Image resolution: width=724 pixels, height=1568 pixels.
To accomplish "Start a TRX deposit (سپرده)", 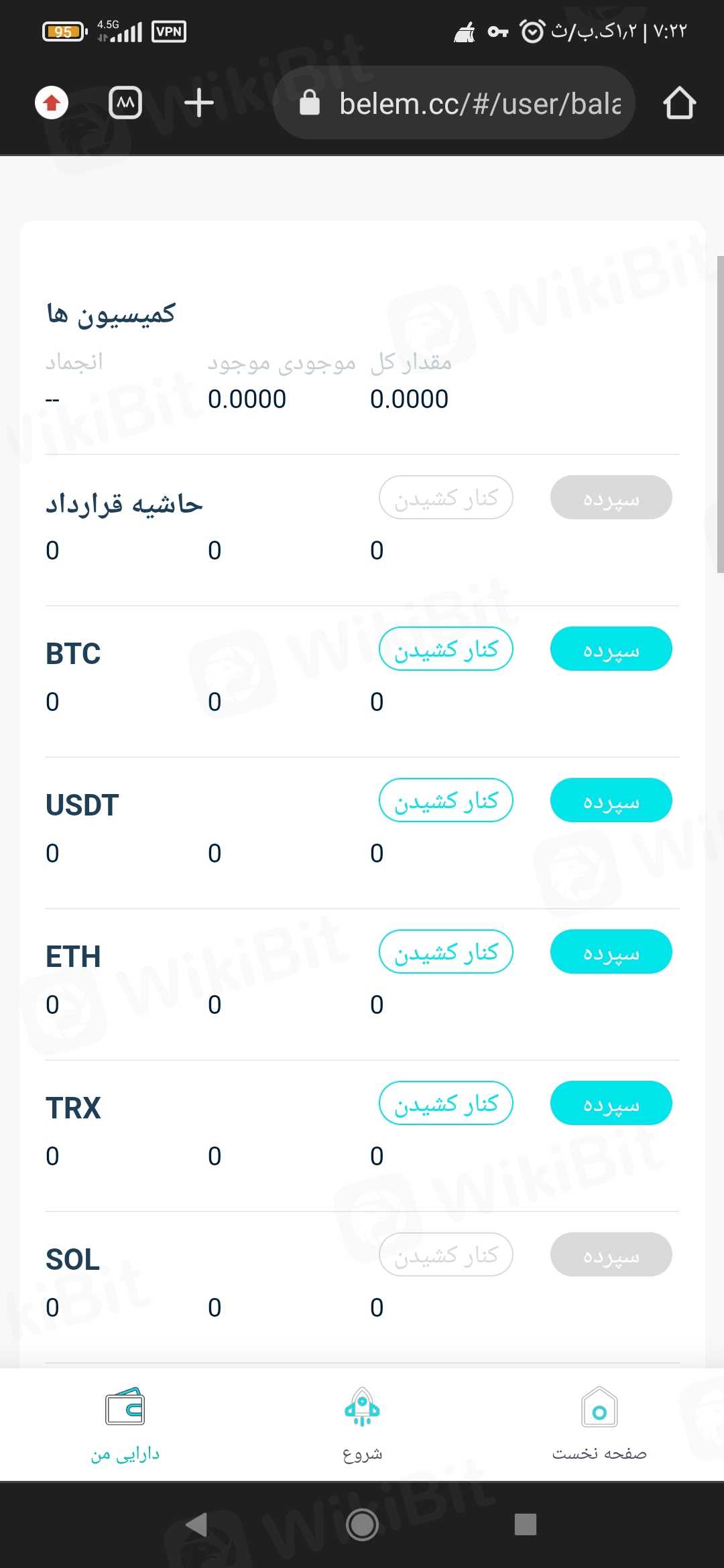I will tap(611, 1103).
